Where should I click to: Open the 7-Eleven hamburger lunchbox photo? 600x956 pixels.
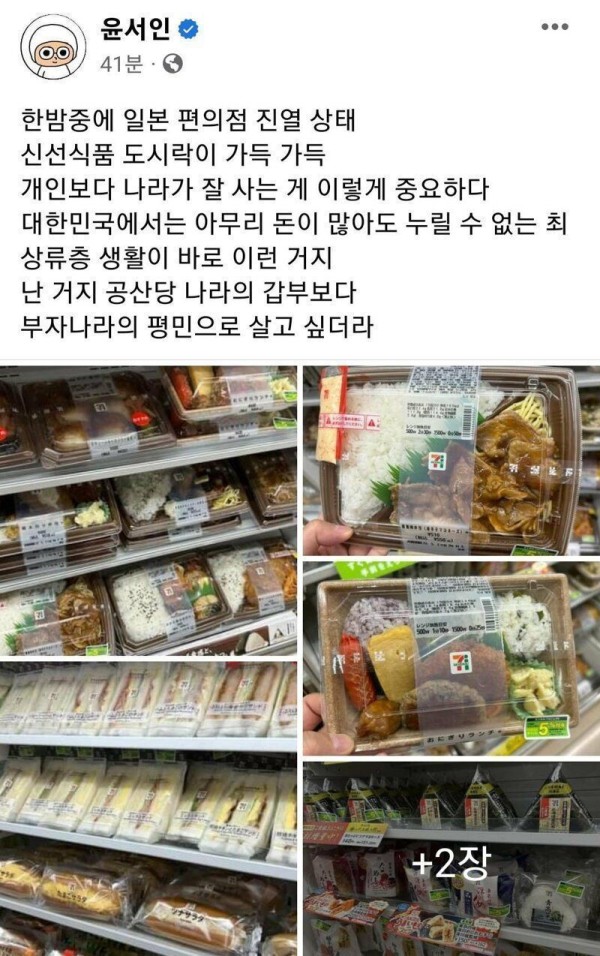click(x=452, y=658)
